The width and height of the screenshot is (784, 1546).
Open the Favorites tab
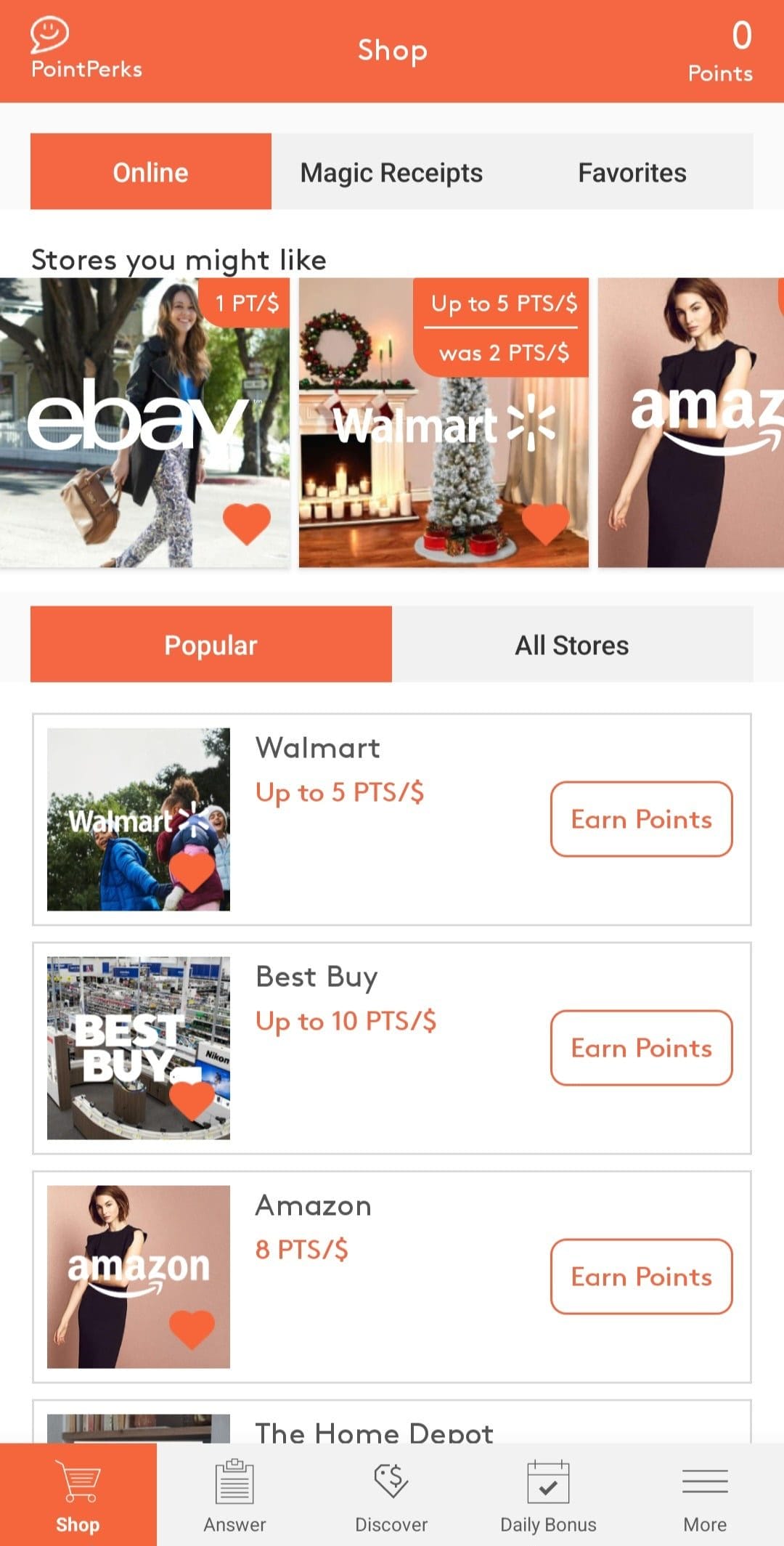click(x=632, y=172)
